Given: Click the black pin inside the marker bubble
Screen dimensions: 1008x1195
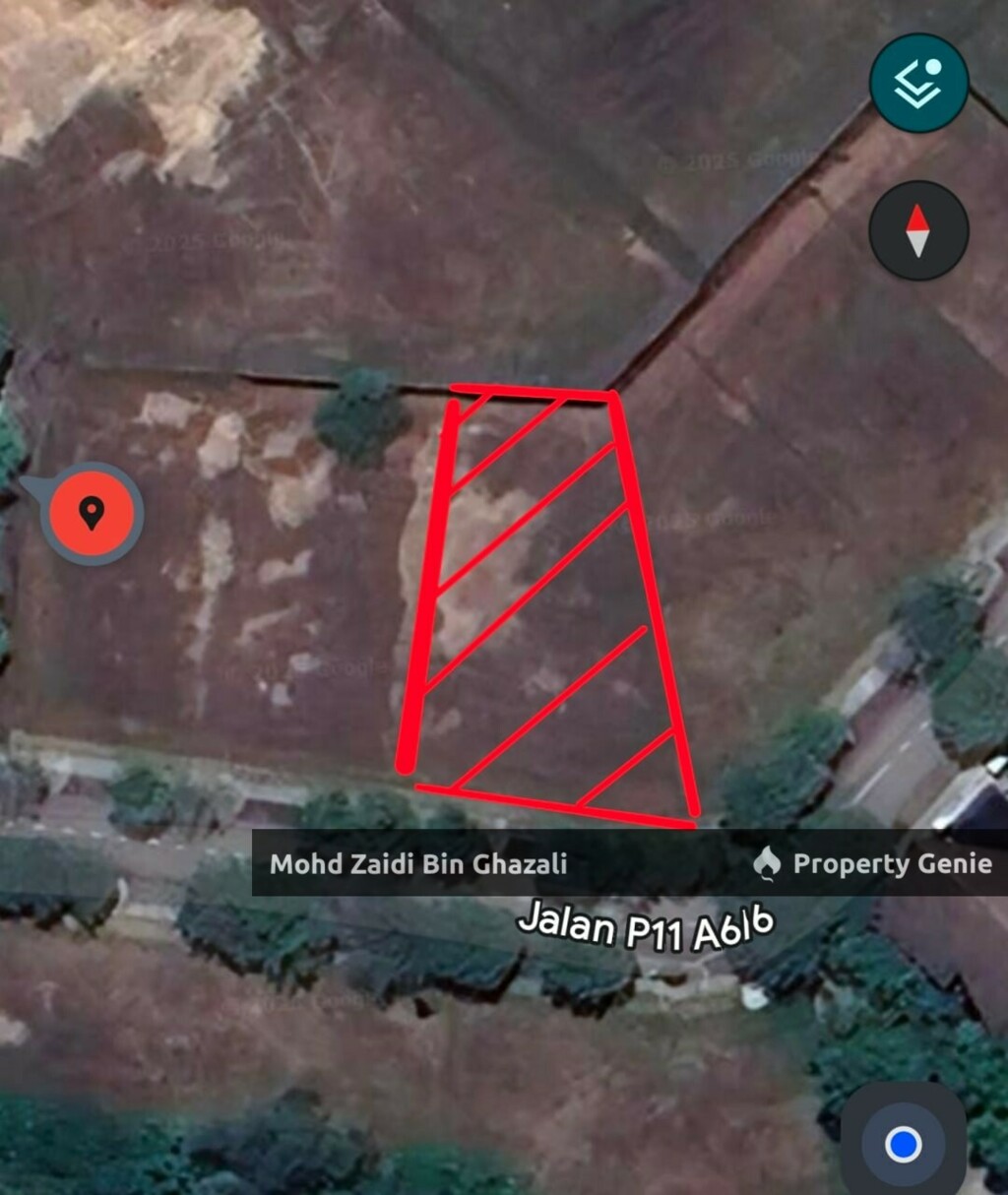Looking at the screenshot, I should (x=92, y=510).
